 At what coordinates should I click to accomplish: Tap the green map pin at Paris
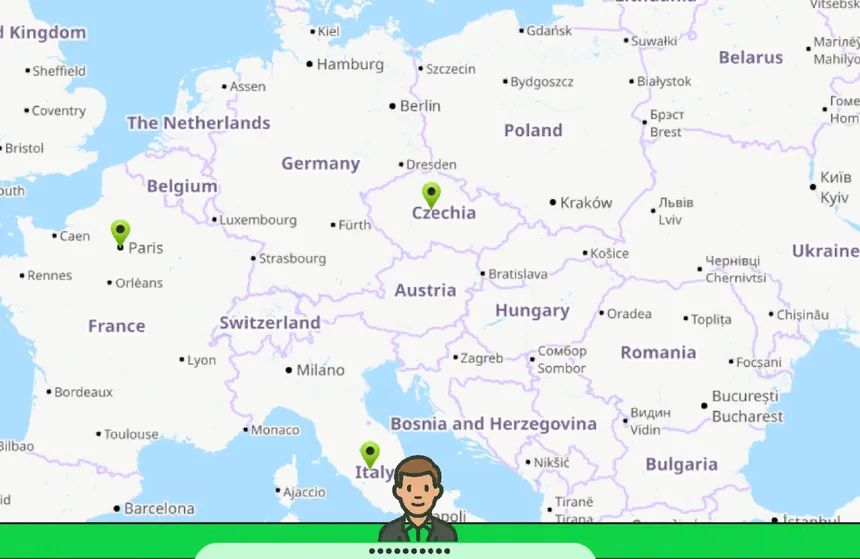coord(120,232)
